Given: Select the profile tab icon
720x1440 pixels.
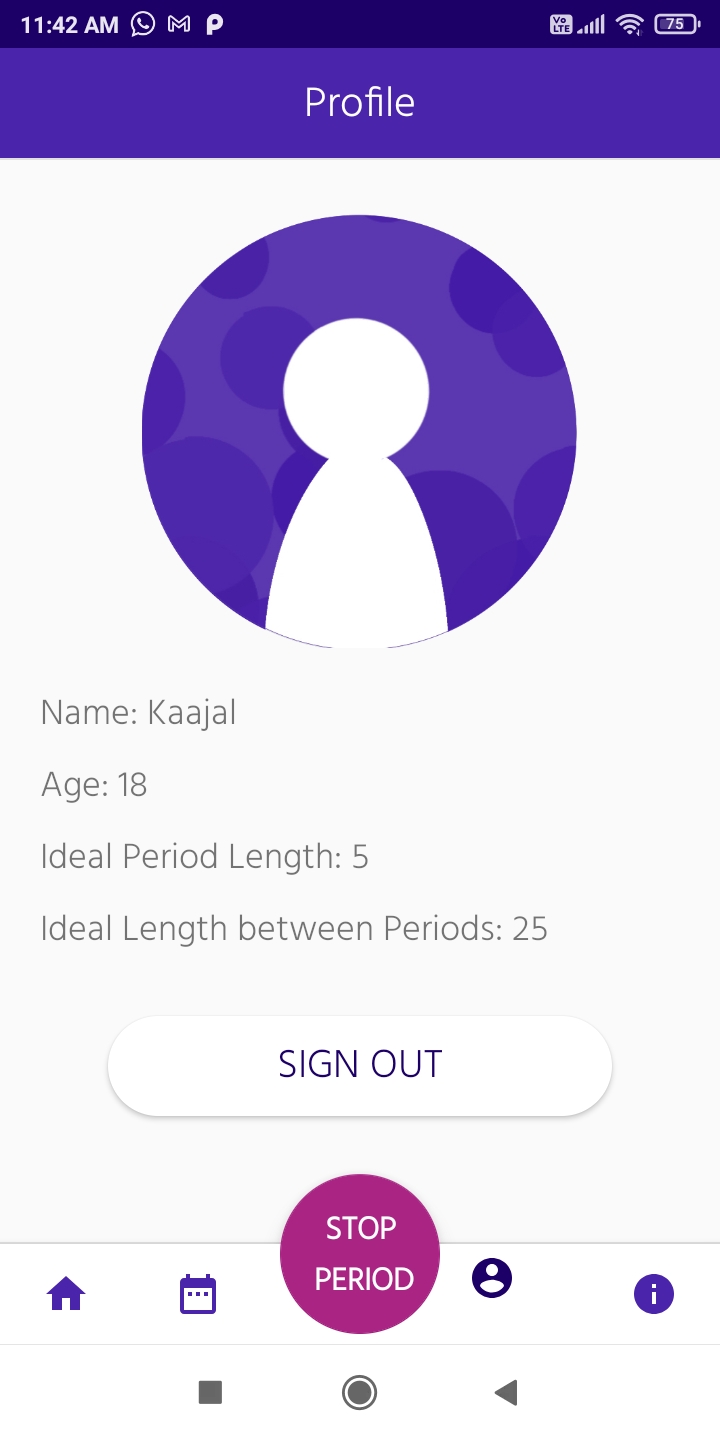Looking at the screenshot, I should coord(492,1279).
